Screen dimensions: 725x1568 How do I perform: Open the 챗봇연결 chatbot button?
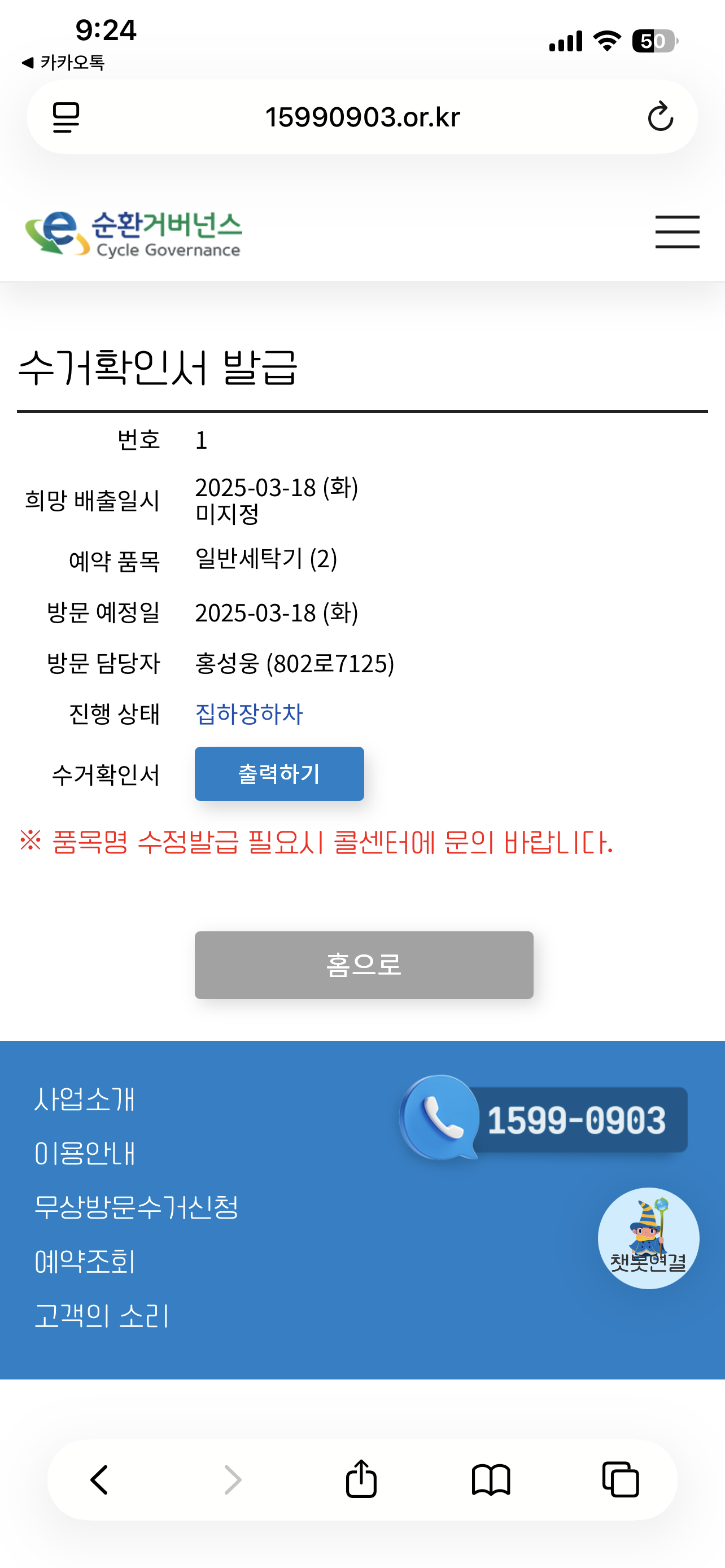[648, 1238]
